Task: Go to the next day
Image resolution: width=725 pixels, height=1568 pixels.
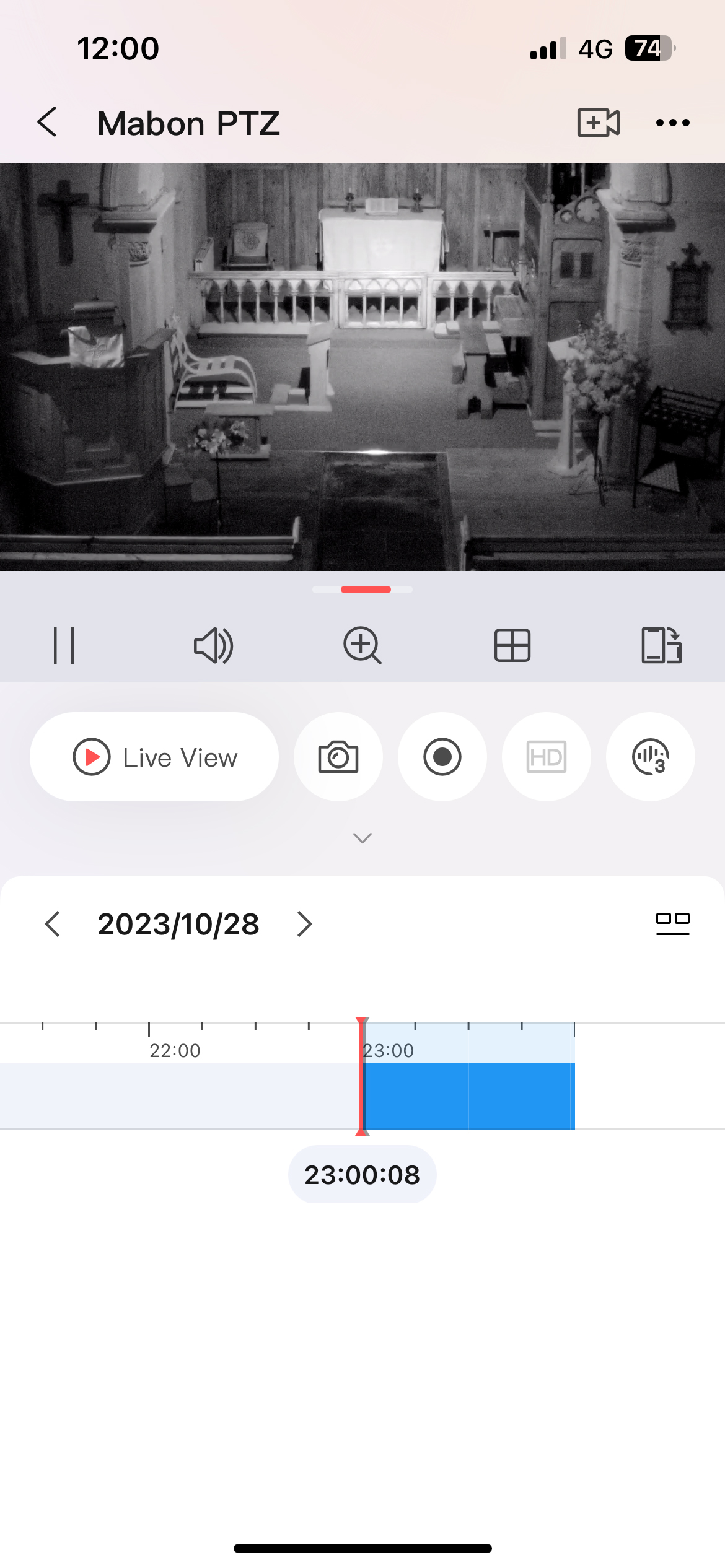Action: 304,924
